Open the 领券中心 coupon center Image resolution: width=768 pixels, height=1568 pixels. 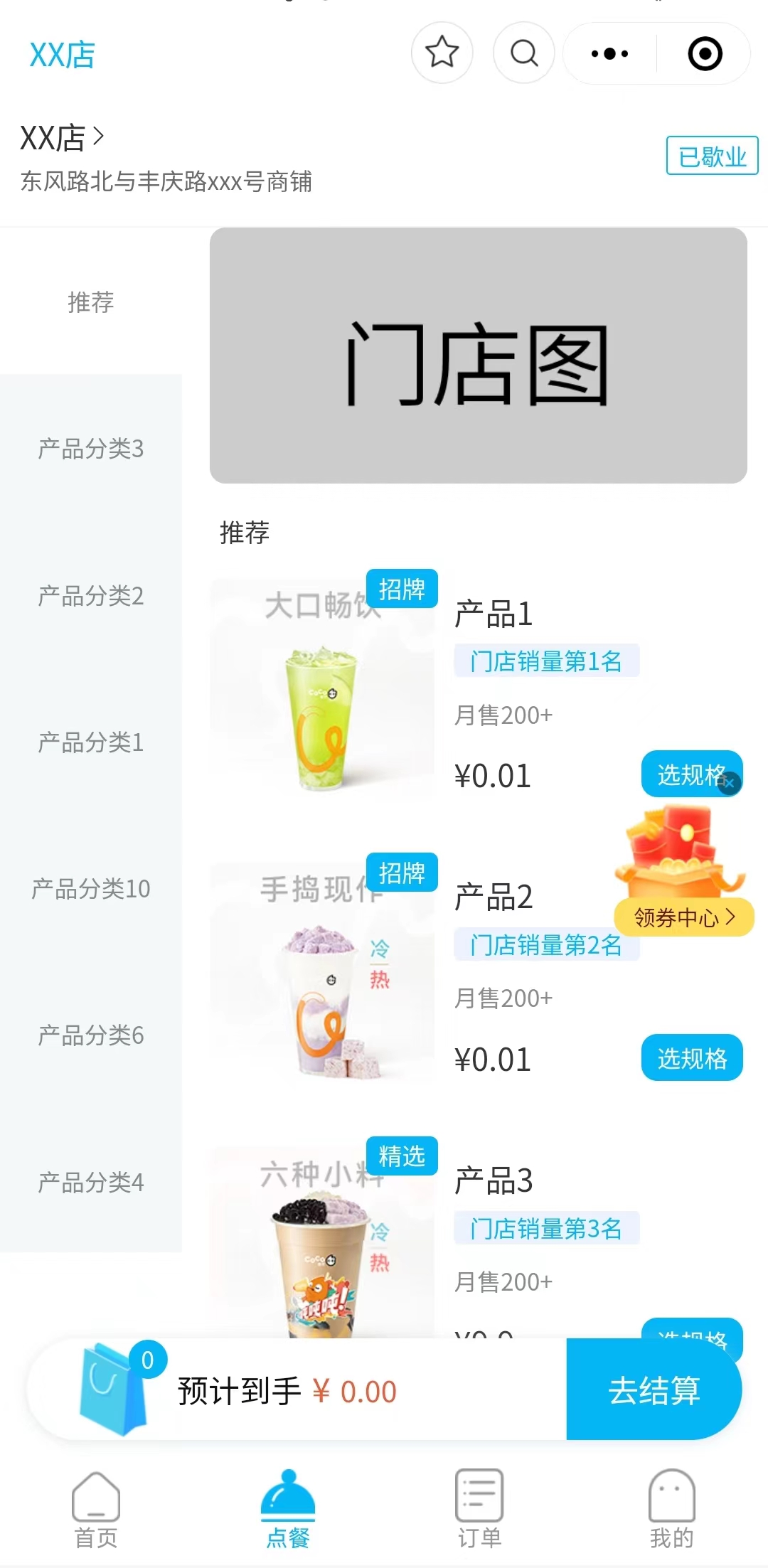(683, 917)
